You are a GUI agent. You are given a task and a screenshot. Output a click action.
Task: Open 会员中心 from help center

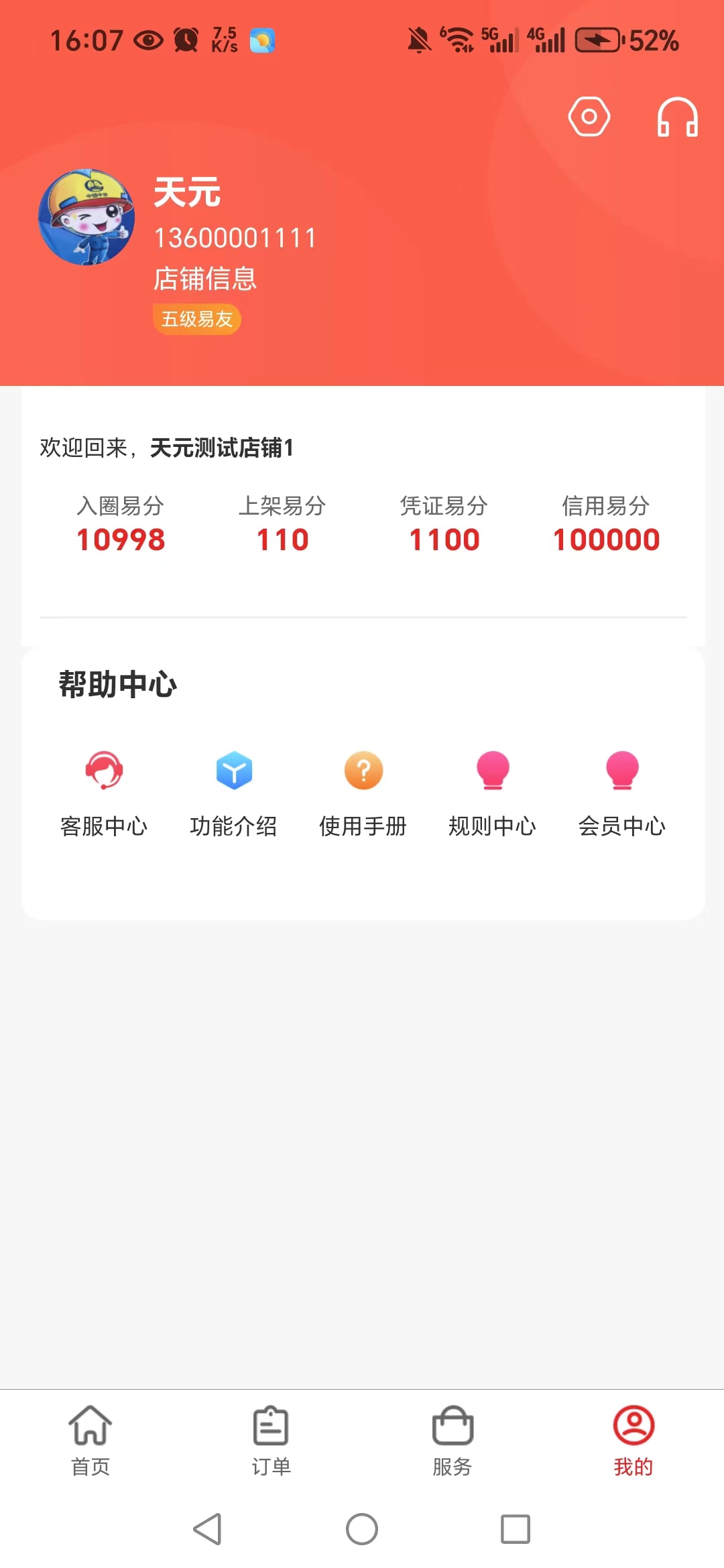point(622,772)
